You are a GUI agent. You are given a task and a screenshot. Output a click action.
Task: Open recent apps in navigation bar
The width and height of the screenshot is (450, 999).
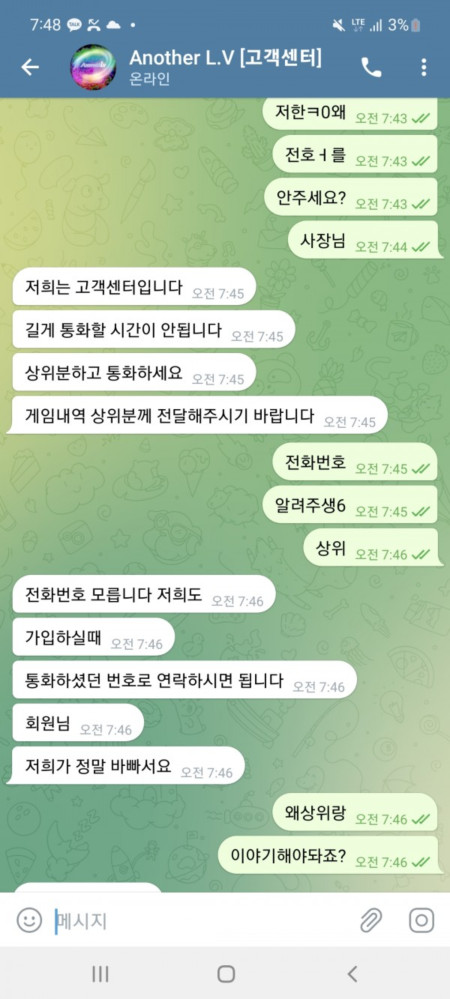click(100, 974)
